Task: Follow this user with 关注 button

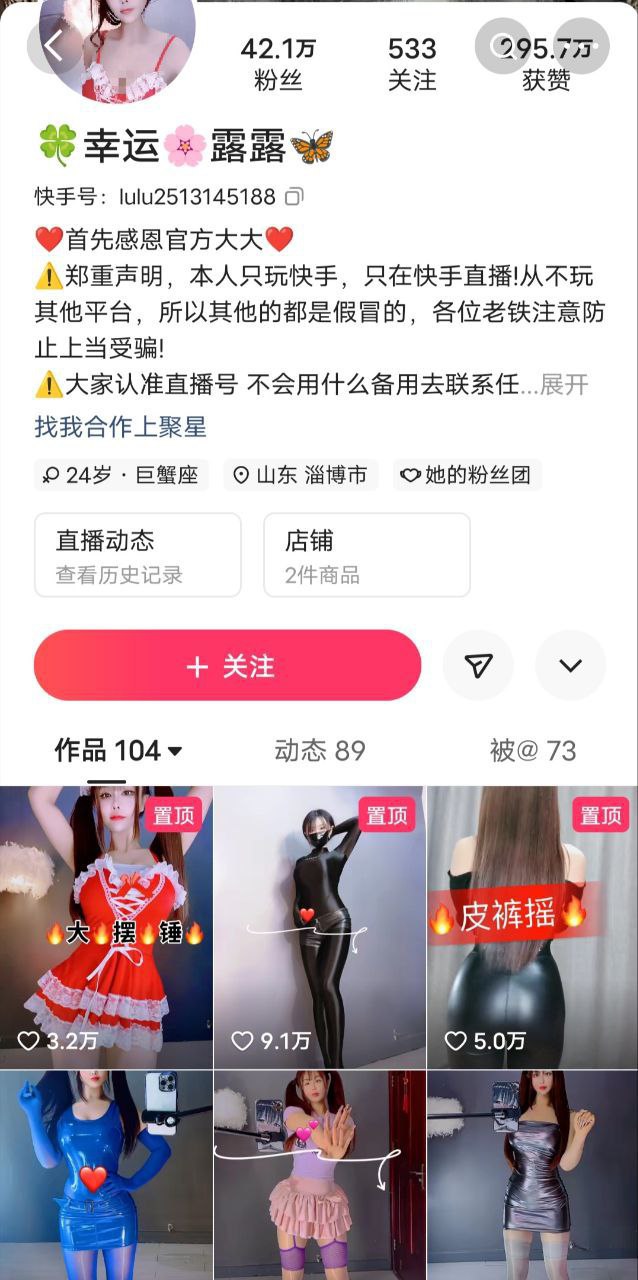Action: tap(228, 666)
